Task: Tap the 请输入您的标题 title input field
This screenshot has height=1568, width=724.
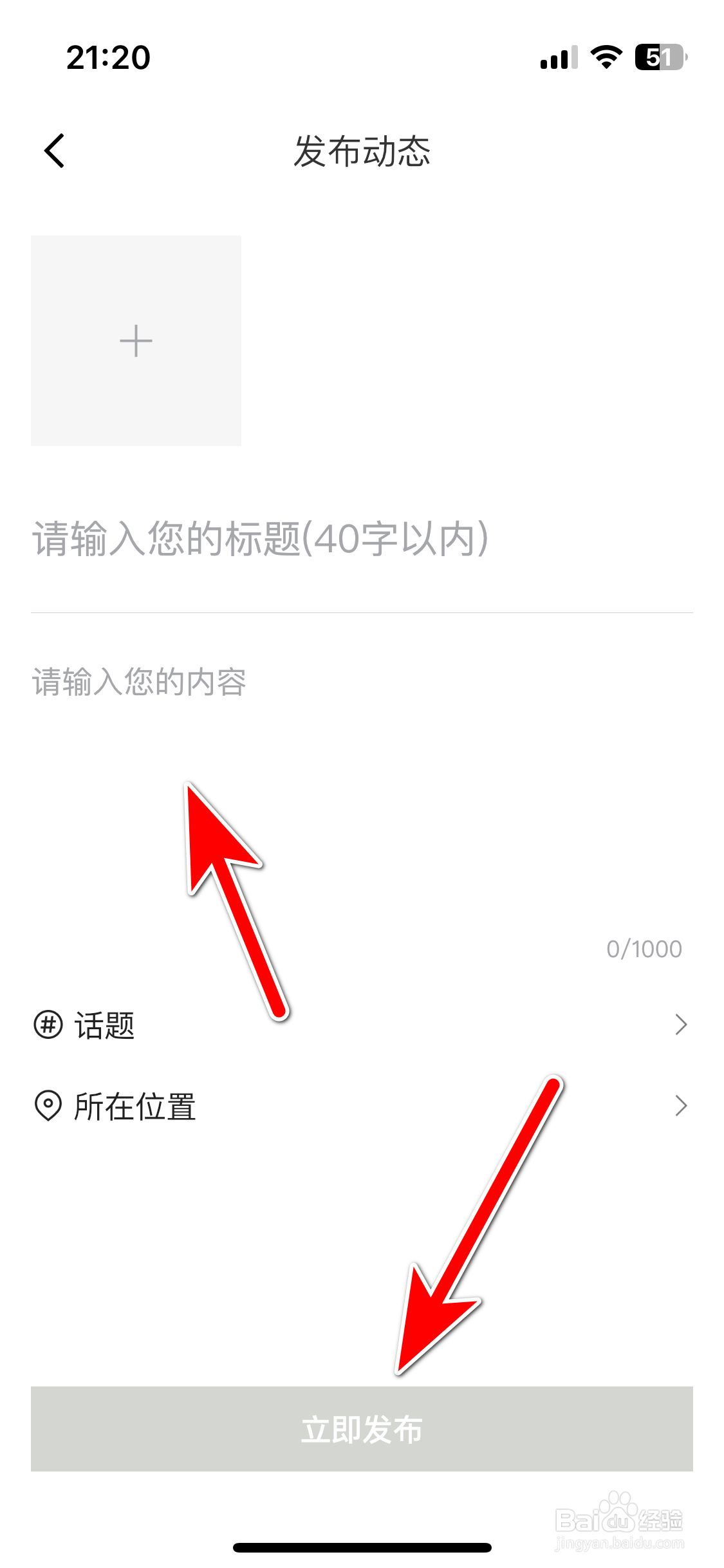Action: pyautogui.click(x=257, y=541)
